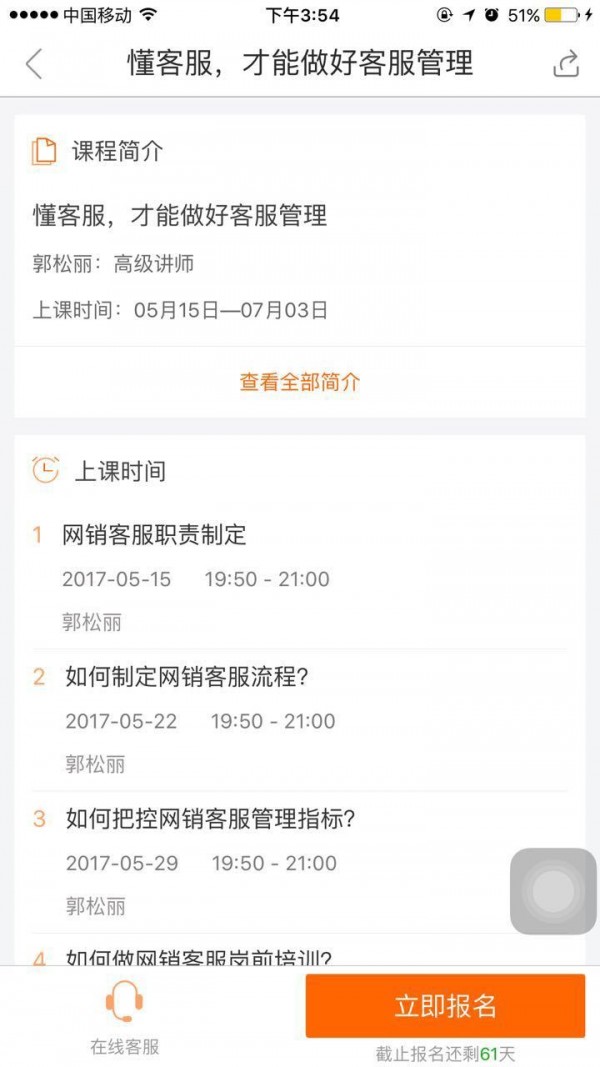Go back using the header arrow

coord(34,64)
